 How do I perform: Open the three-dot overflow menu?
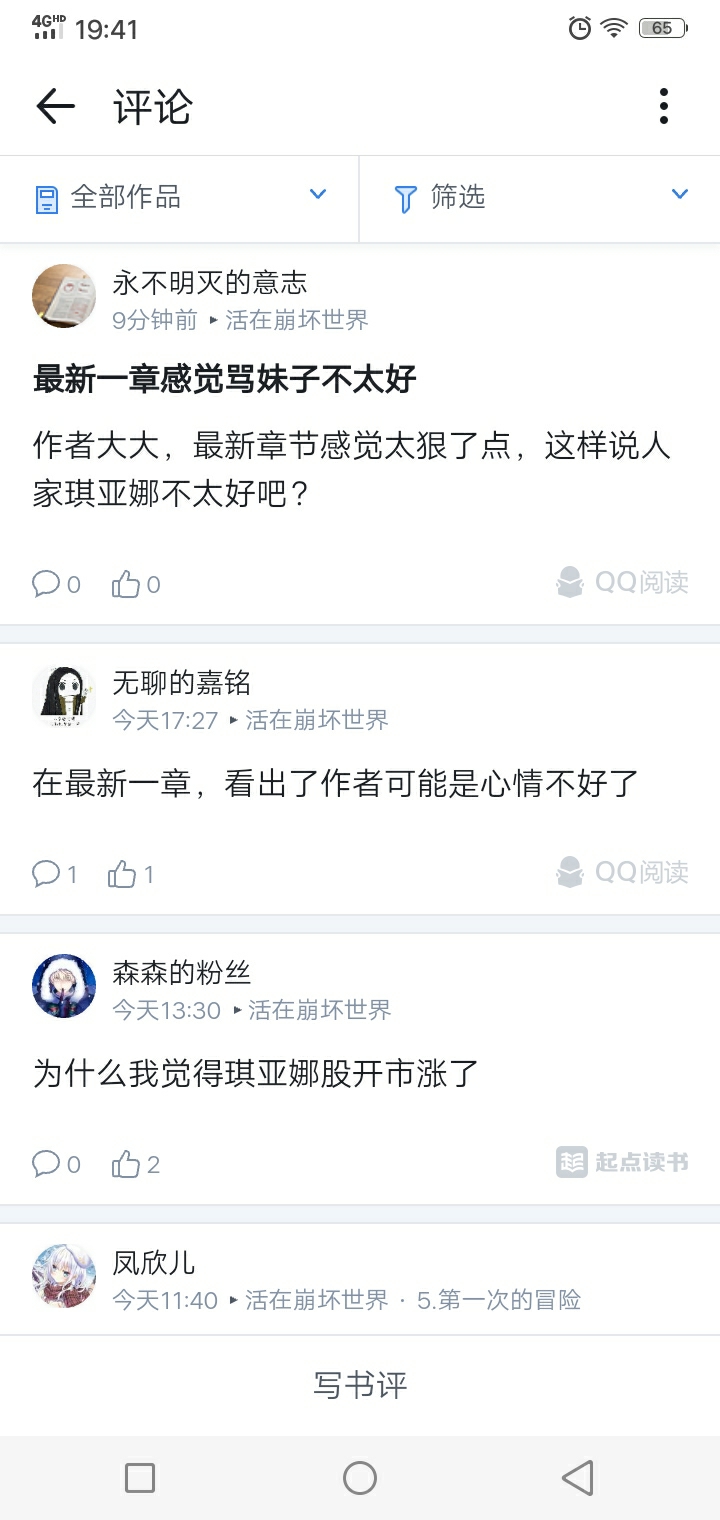point(663,106)
